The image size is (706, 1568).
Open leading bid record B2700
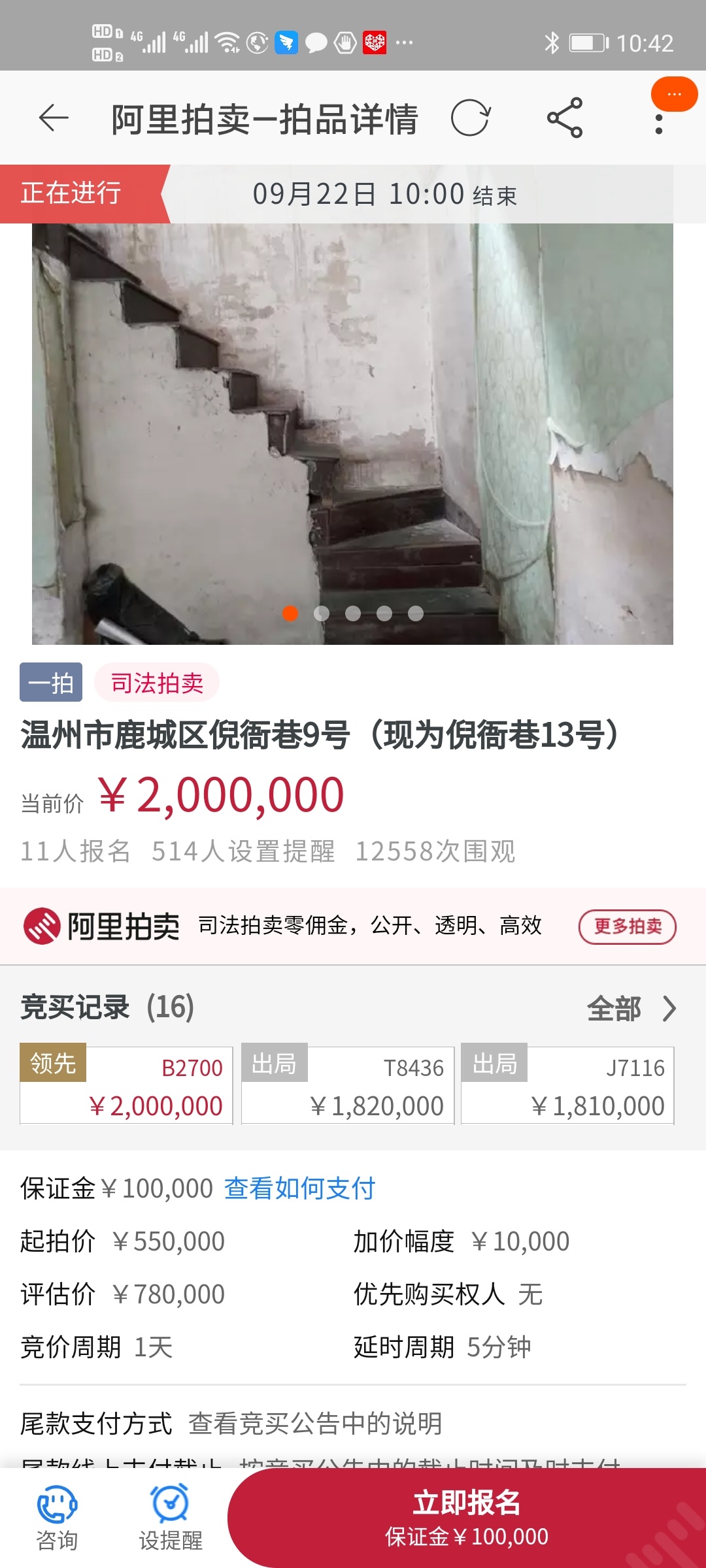click(x=127, y=1086)
